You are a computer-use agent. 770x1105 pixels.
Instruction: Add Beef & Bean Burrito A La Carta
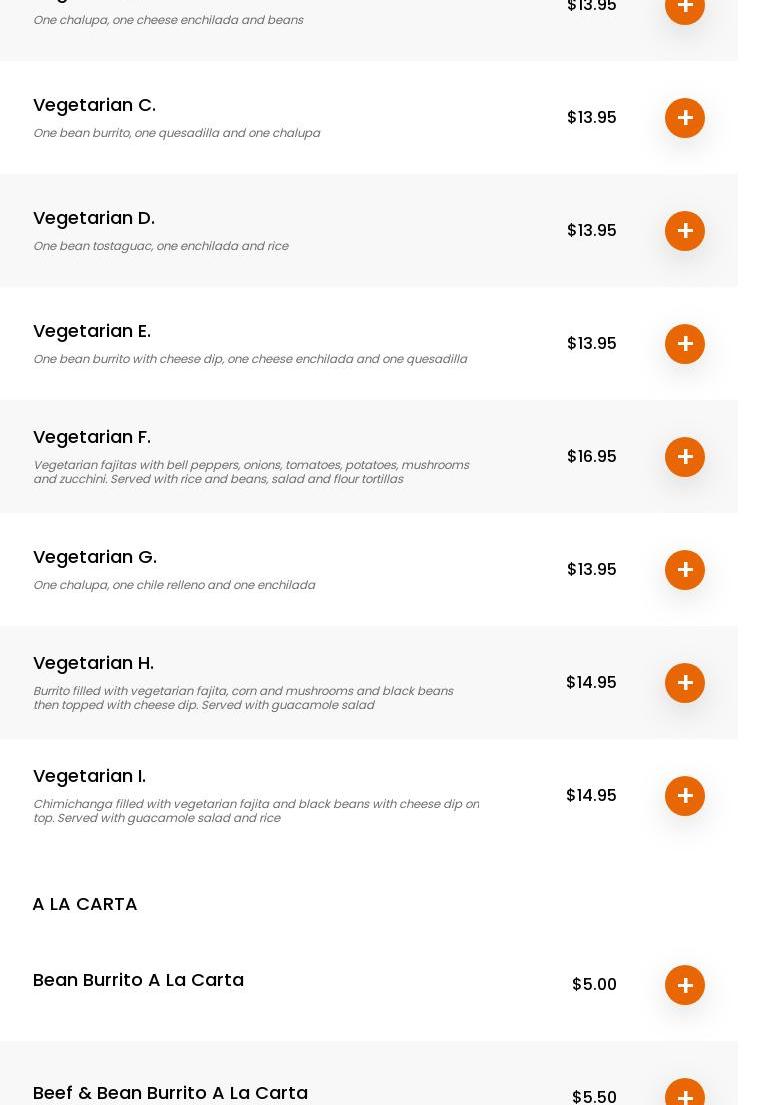coord(685,1094)
